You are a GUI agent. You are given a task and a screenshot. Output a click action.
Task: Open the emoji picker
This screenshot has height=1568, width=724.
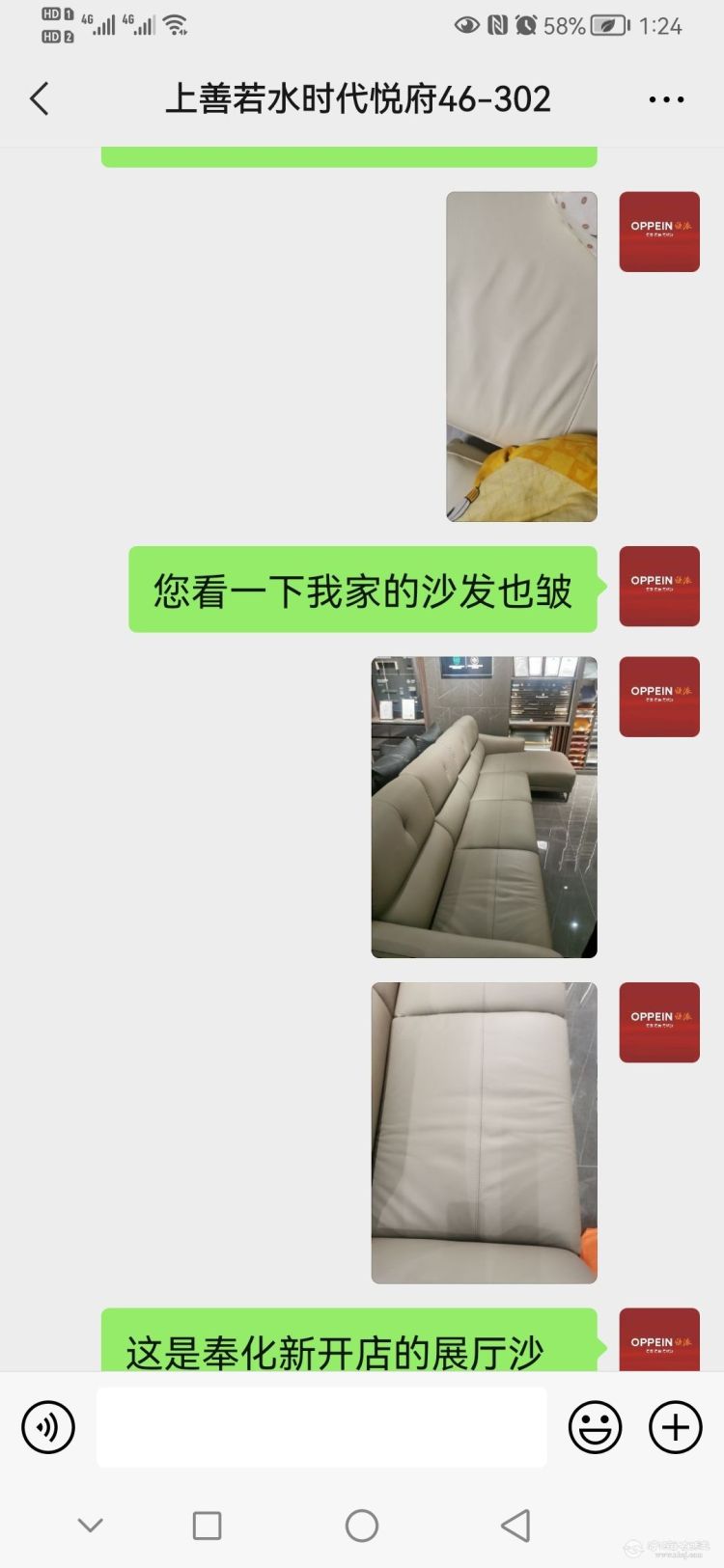point(595,1427)
